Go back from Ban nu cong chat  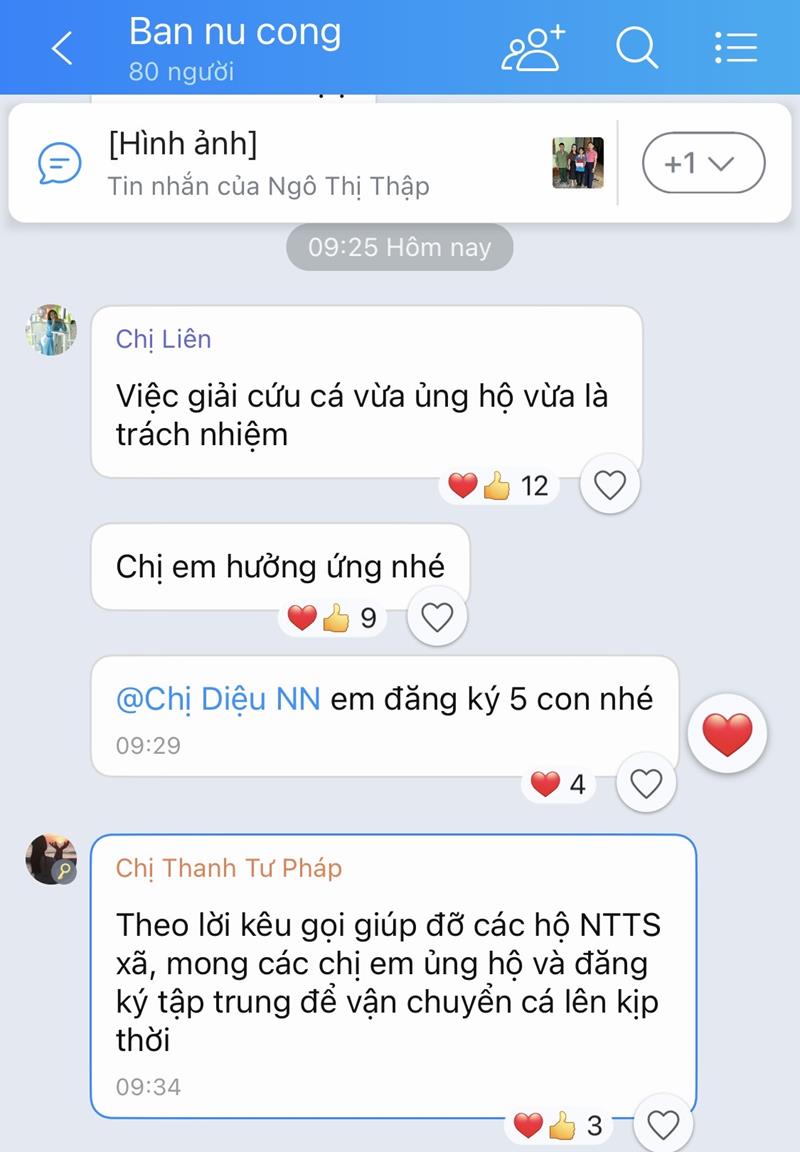62,48
